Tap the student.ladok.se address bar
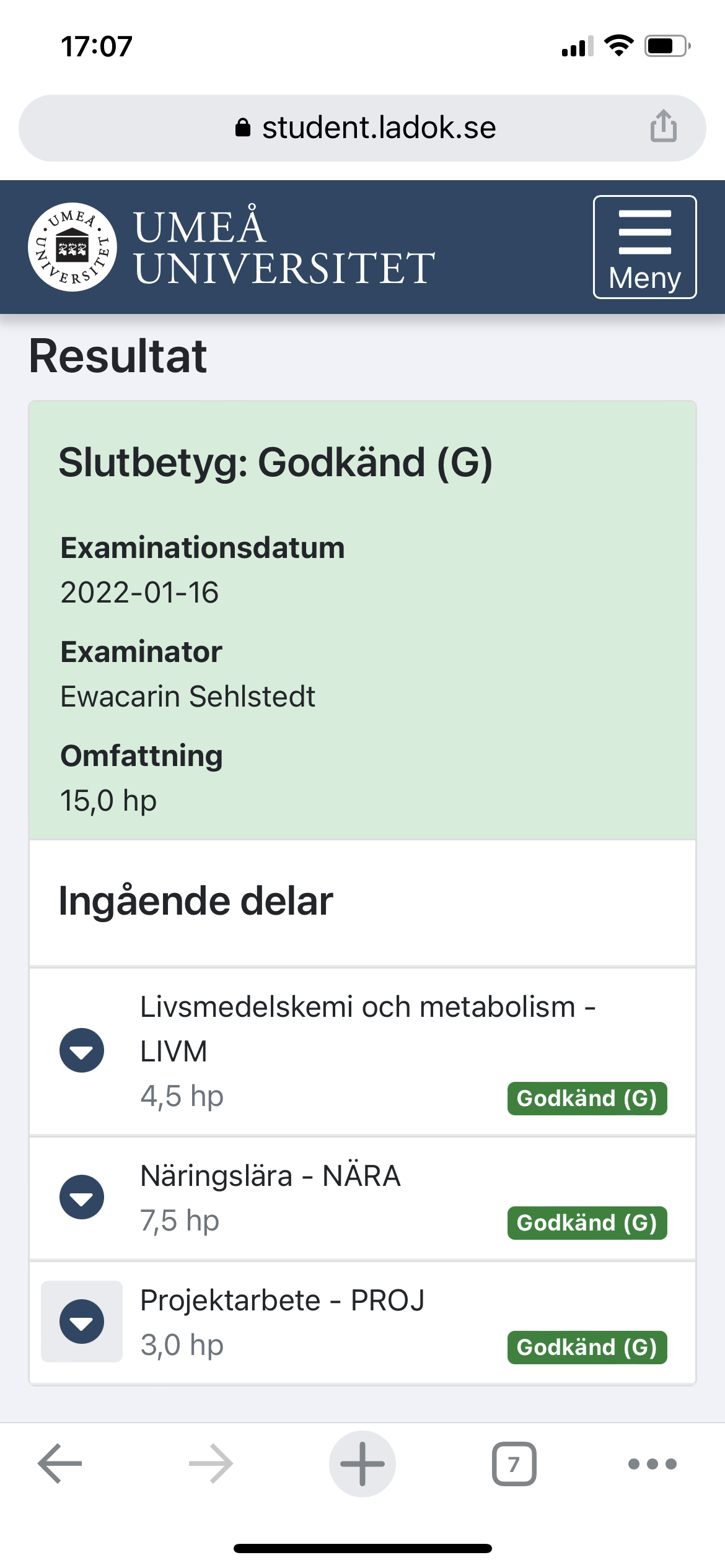The height and width of the screenshot is (1568, 725). pos(362,128)
